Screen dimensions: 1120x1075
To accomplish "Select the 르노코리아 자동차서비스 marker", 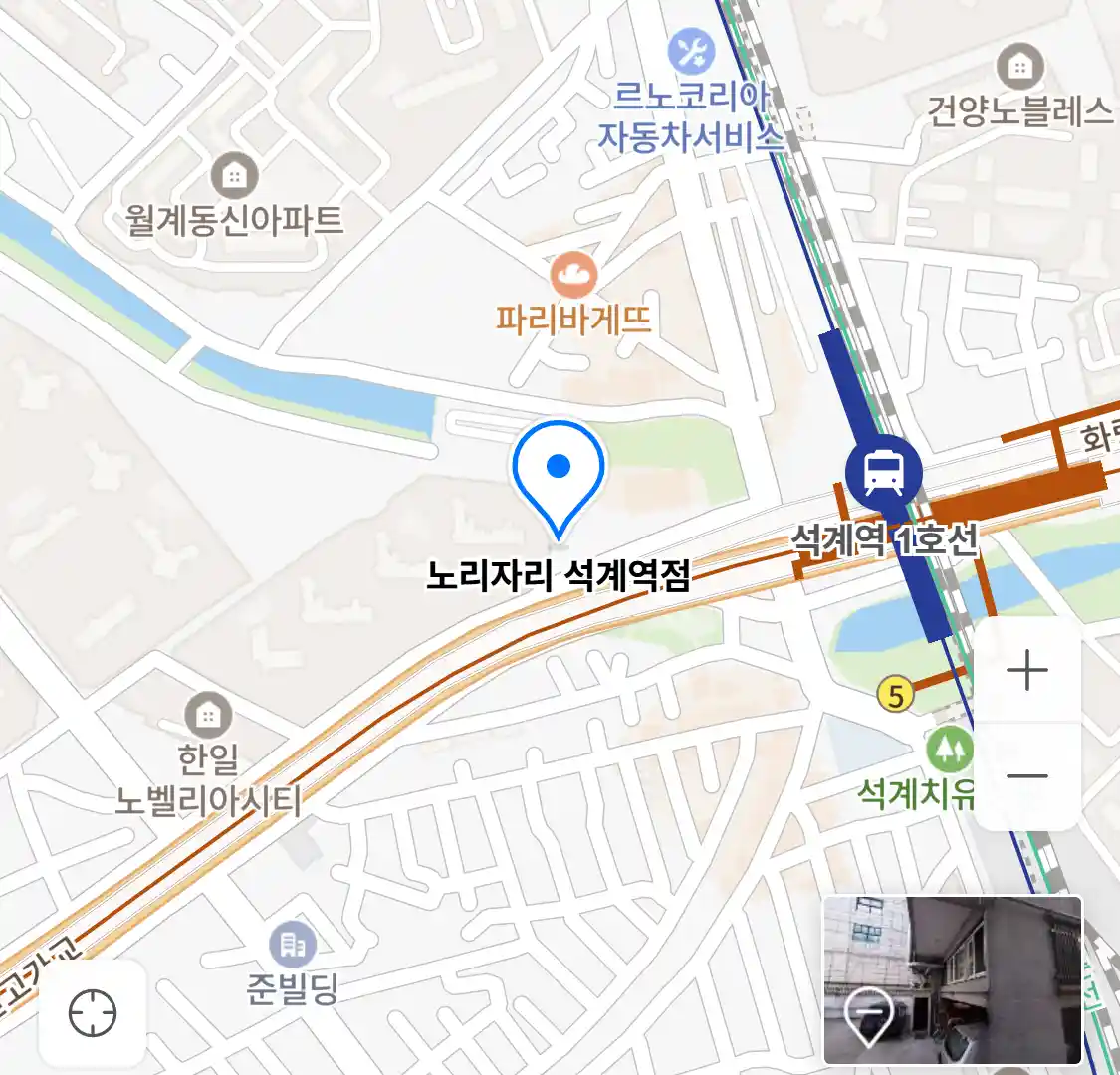I will click(x=690, y=50).
